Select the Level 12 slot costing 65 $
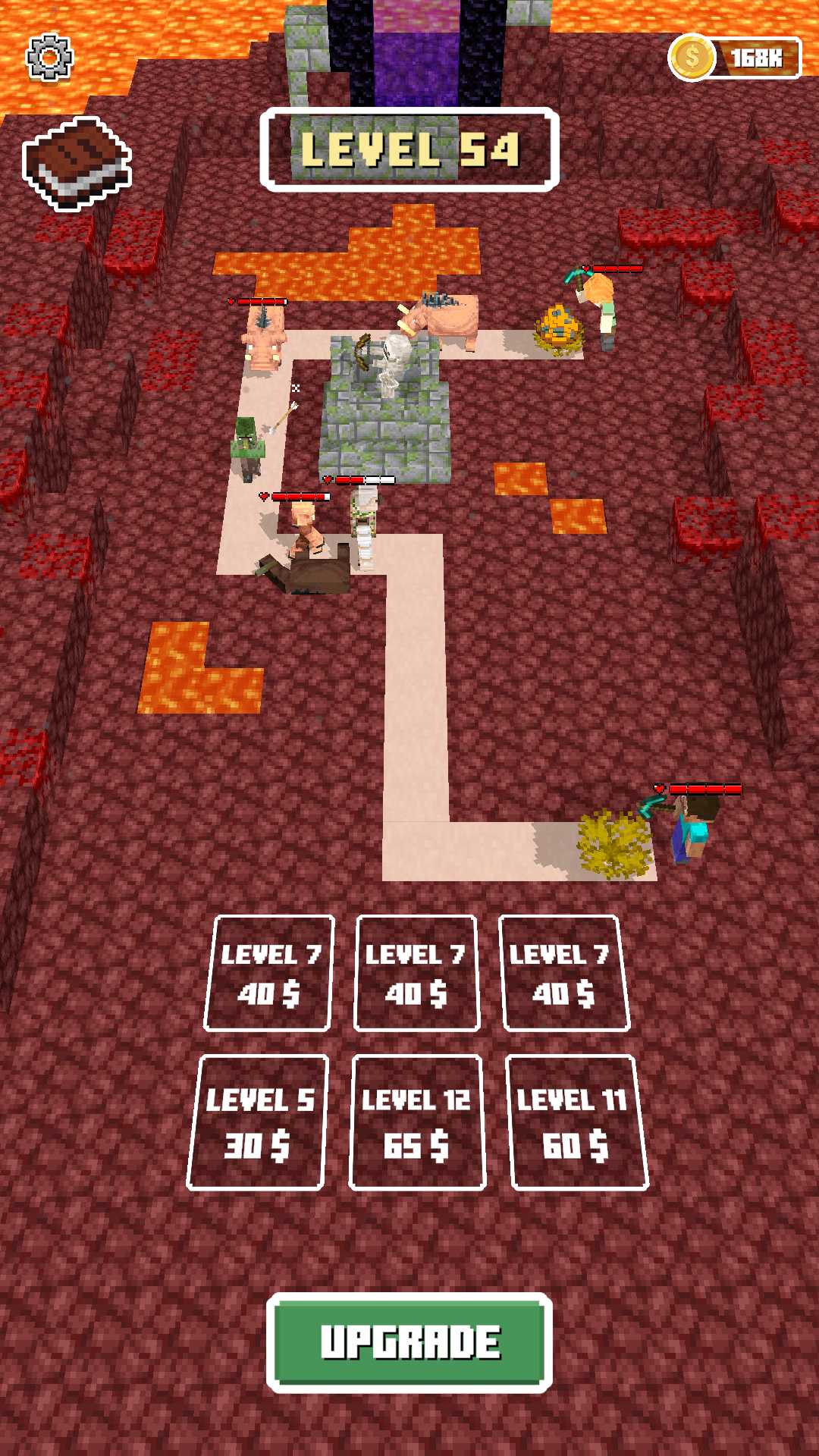Screen dimensions: 819x1456 coord(416,1122)
